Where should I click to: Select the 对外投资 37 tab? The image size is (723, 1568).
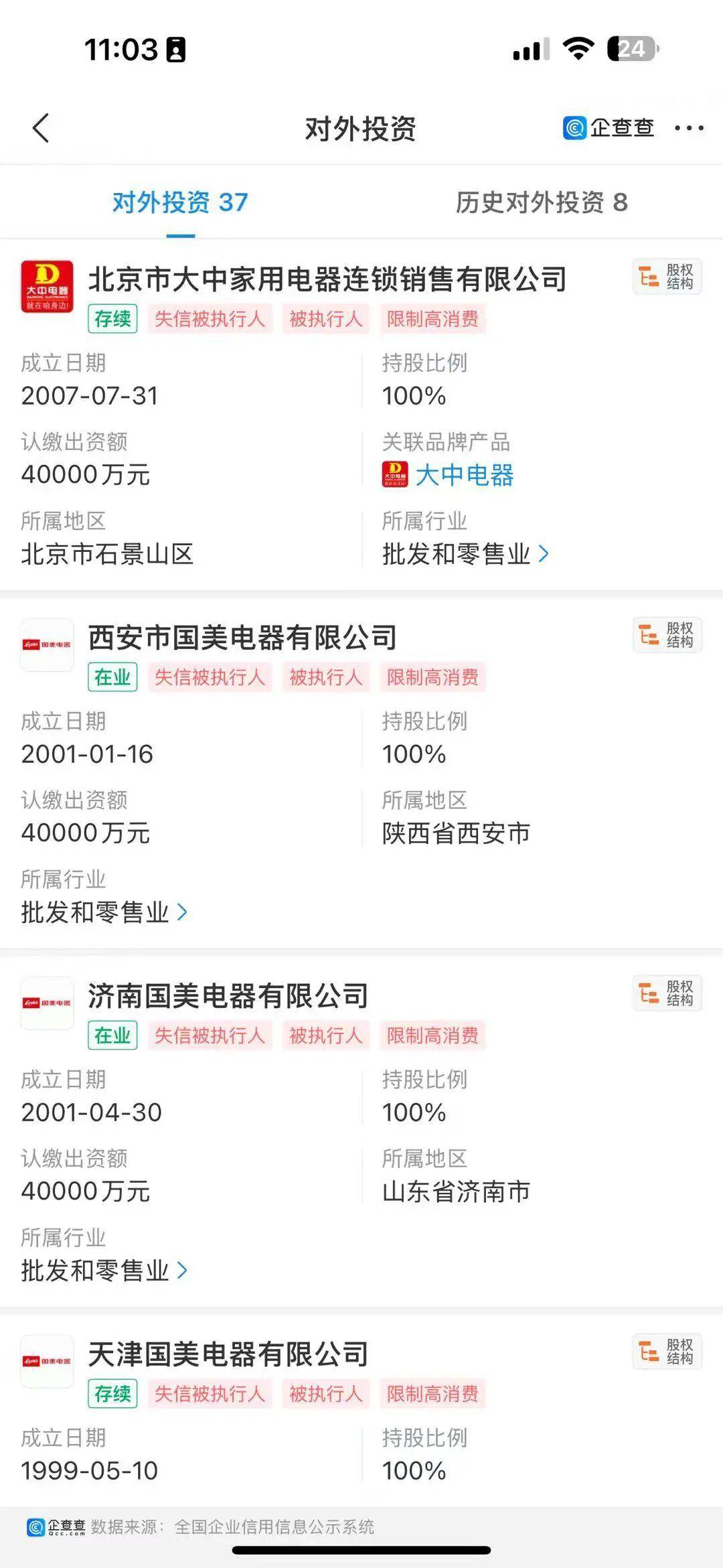(180, 202)
